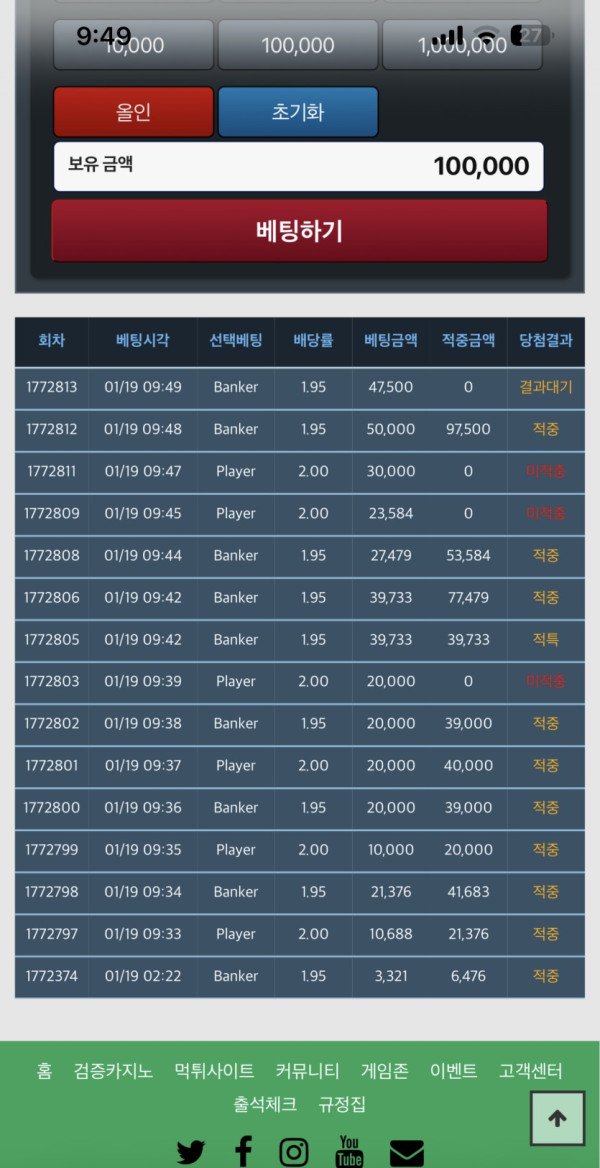Image resolution: width=600 pixels, height=1168 pixels.
Task: Open the 게임존 link
Action: point(385,1071)
